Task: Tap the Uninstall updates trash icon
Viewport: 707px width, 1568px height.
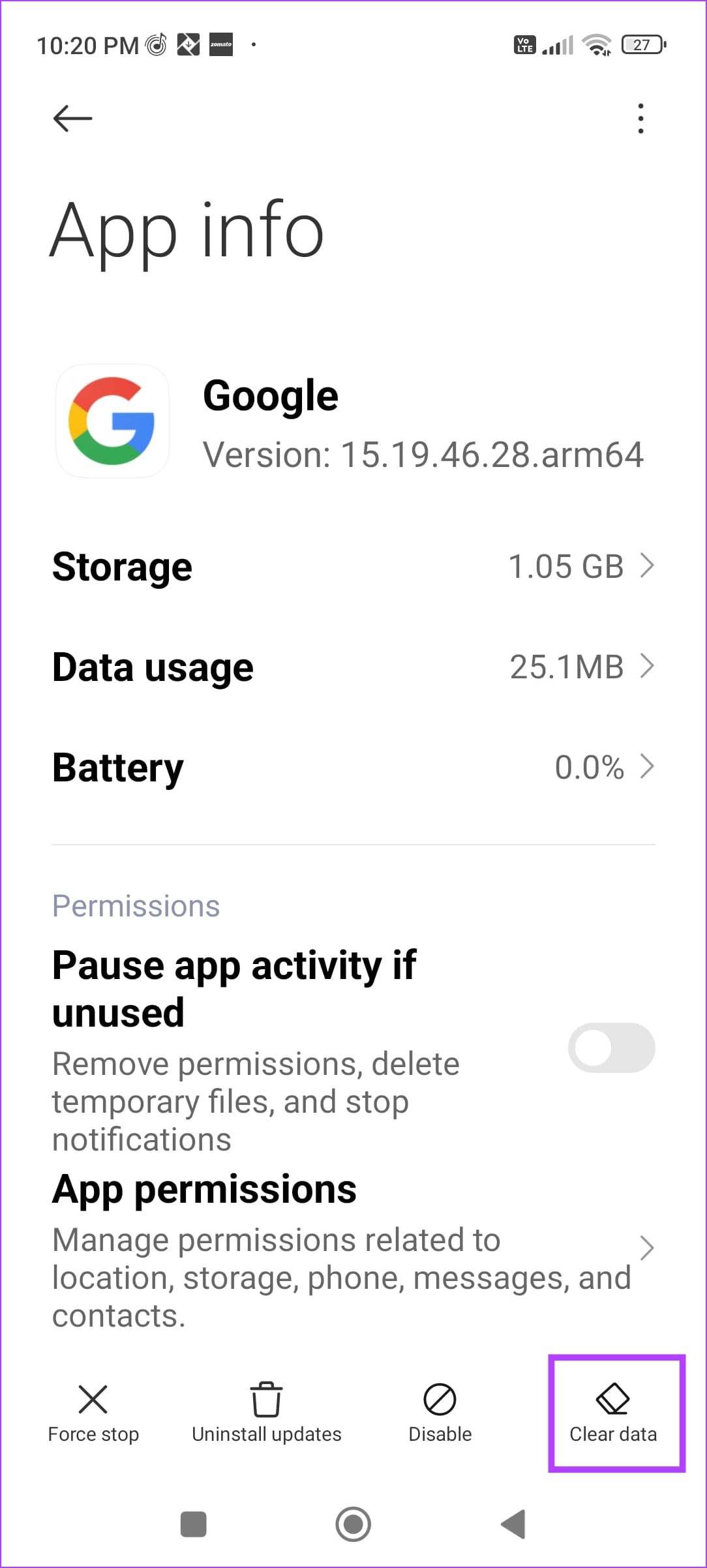Action: 266,1398
